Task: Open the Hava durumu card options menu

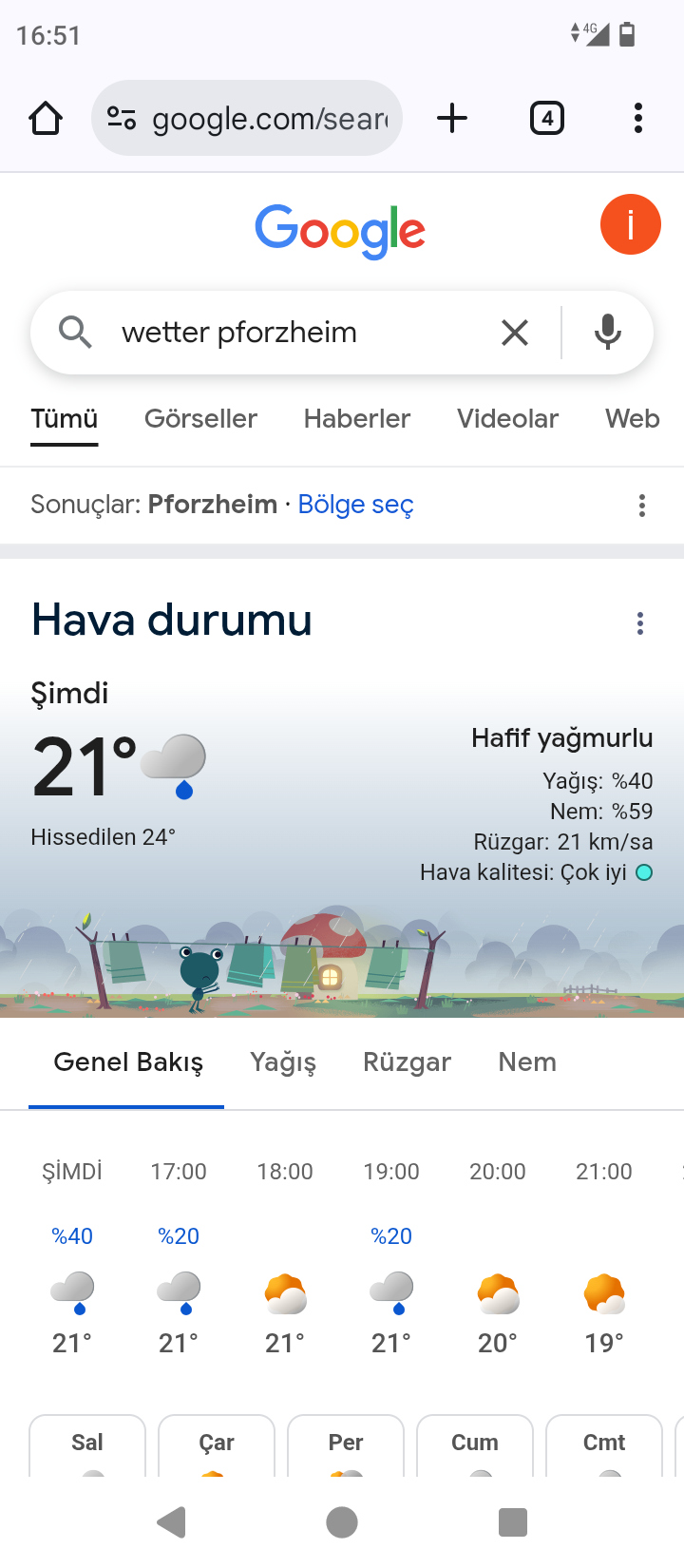Action: point(640,623)
